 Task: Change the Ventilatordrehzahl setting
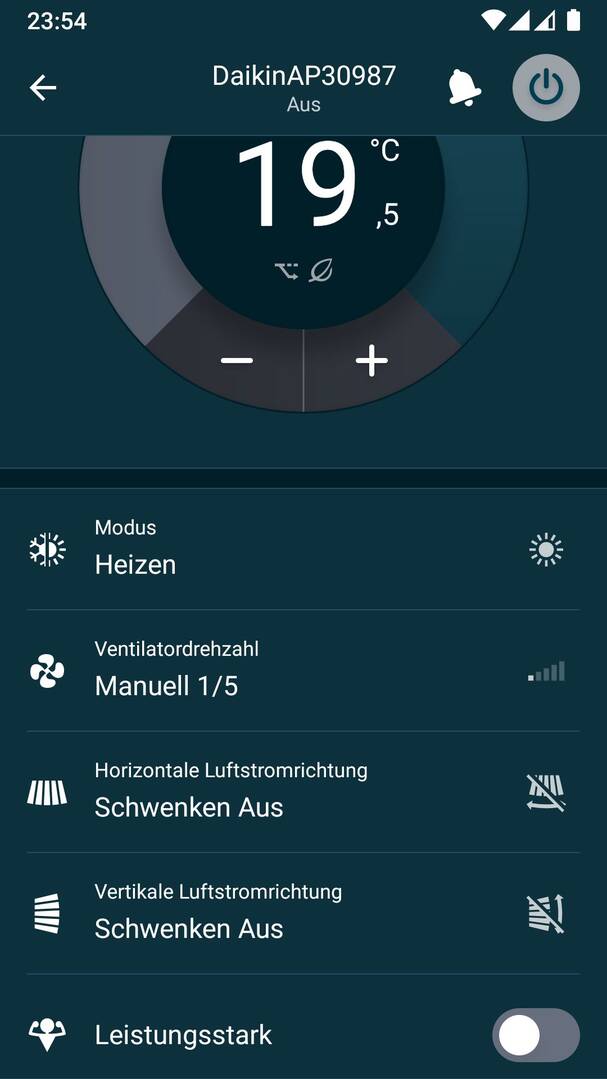(304, 670)
